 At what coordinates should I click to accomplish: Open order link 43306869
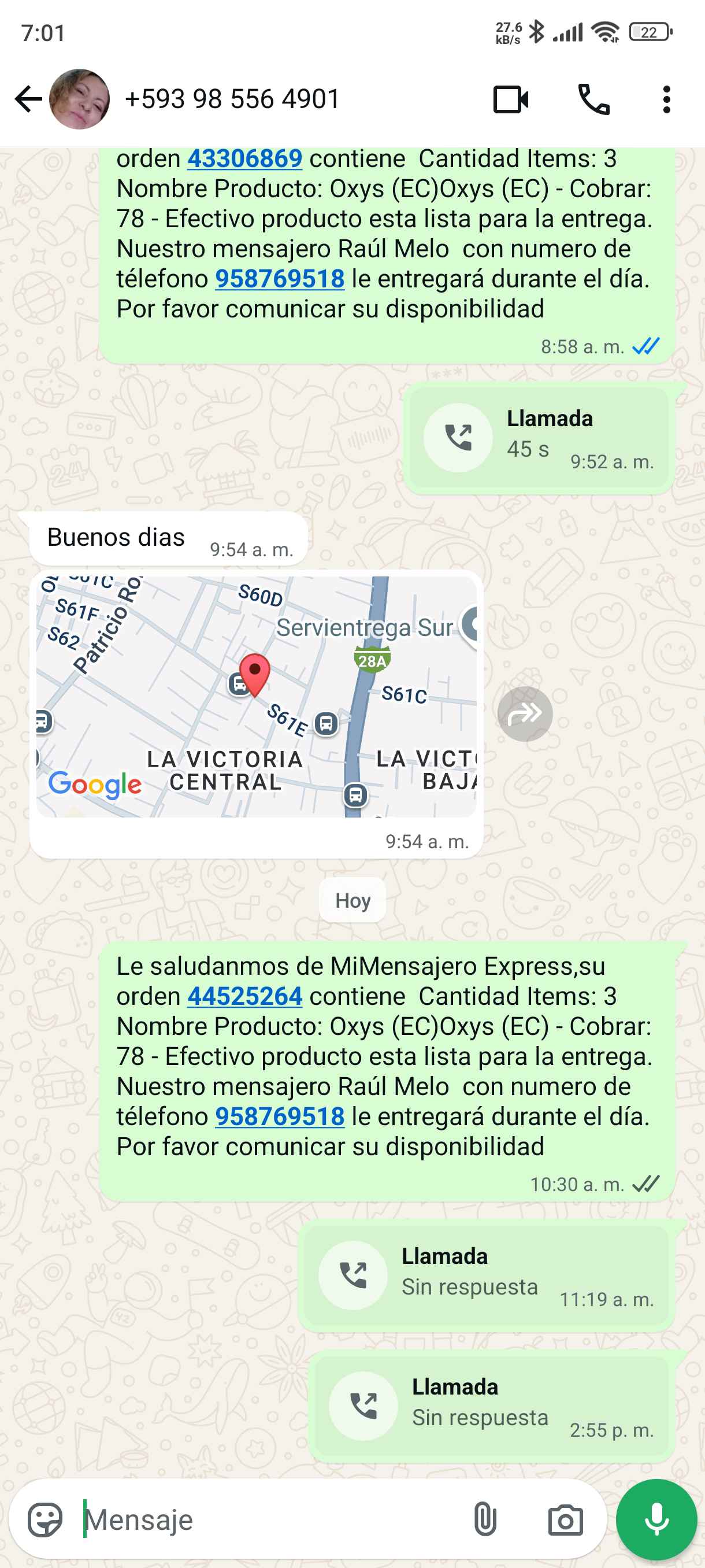(x=244, y=159)
